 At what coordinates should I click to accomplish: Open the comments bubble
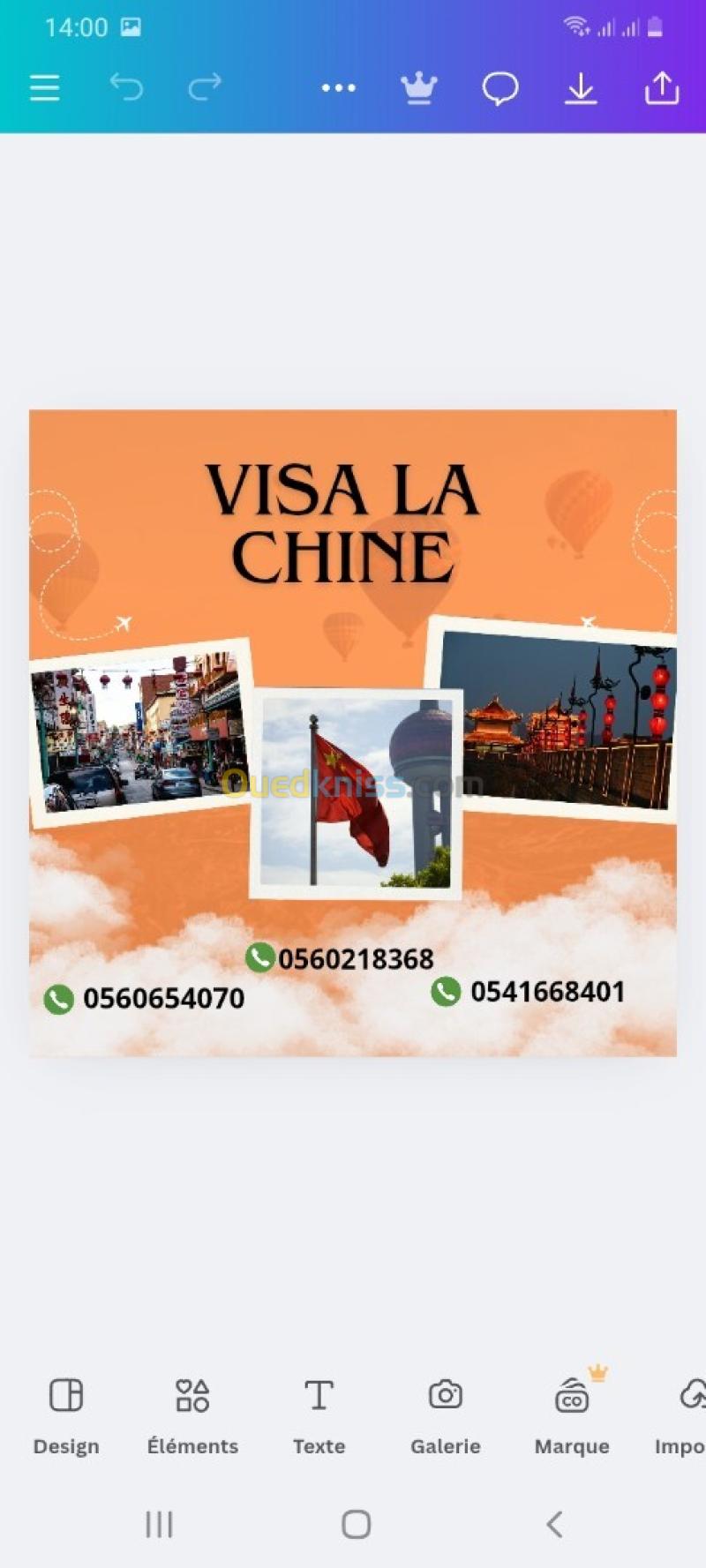coord(499,88)
